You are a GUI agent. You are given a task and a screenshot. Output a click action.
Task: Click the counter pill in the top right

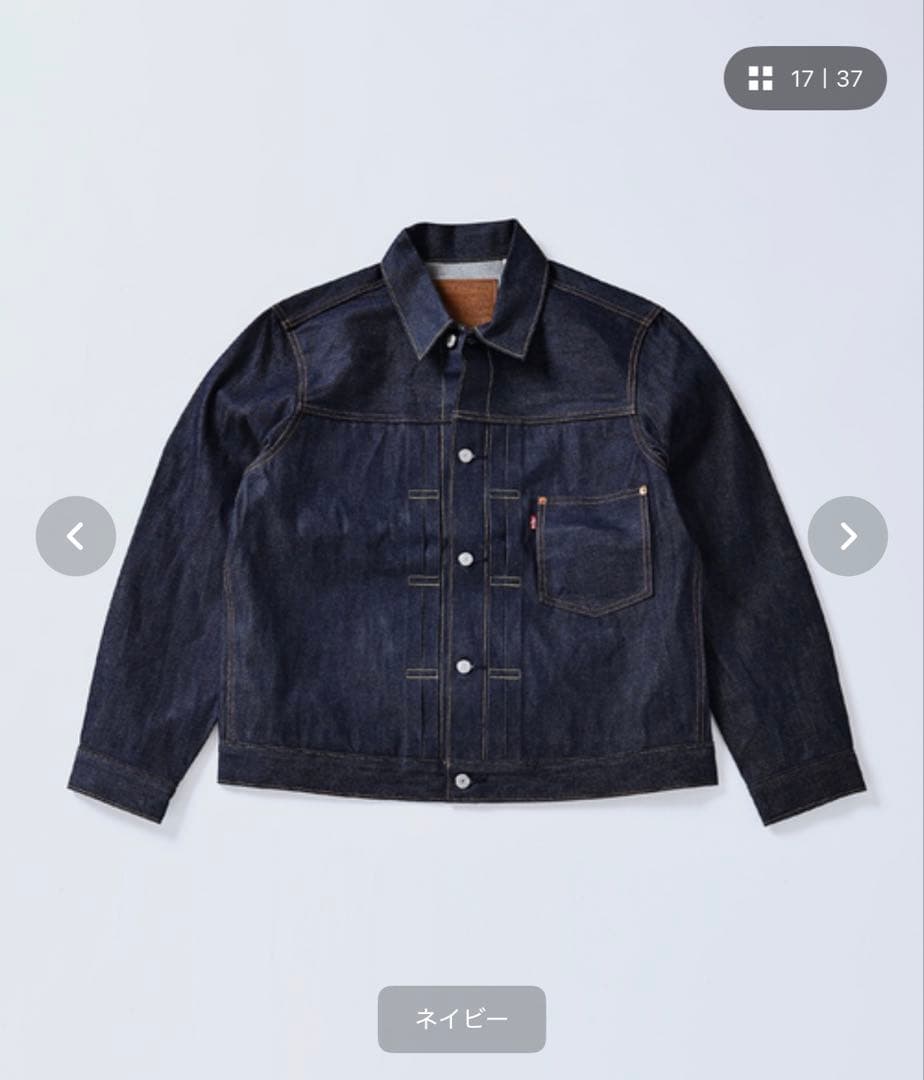805,76
